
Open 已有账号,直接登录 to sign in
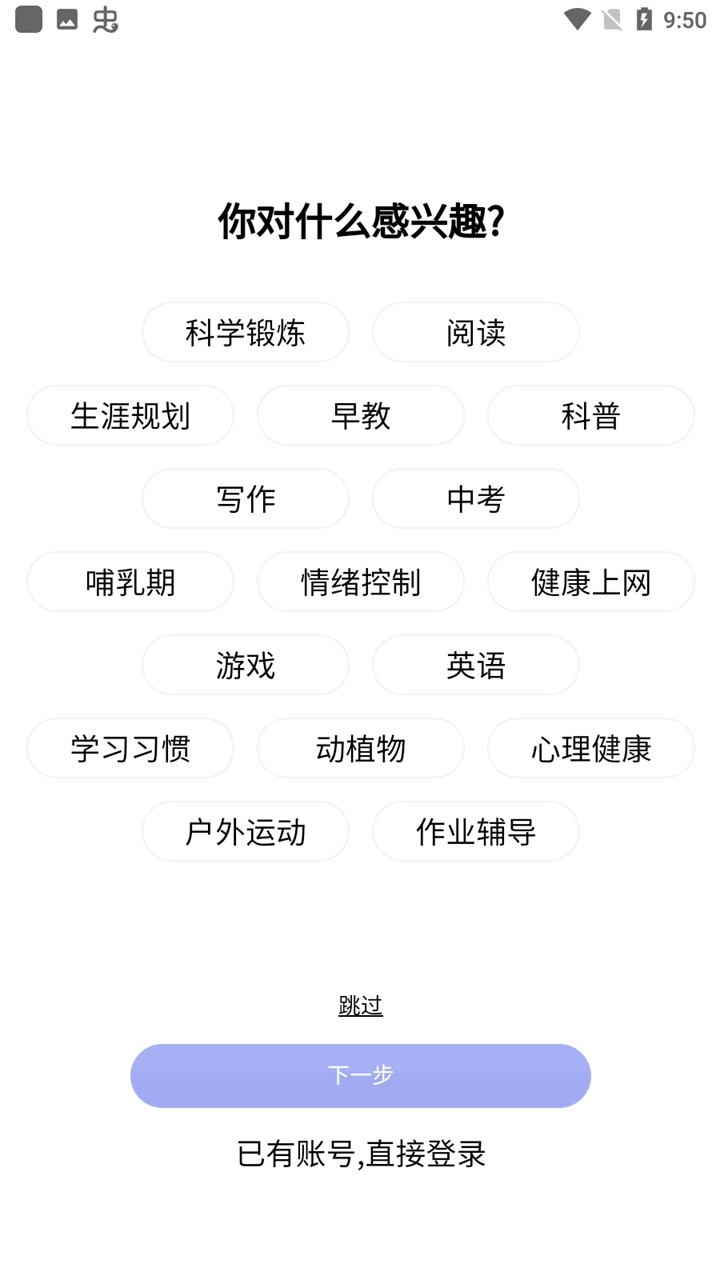point(360,1153)
